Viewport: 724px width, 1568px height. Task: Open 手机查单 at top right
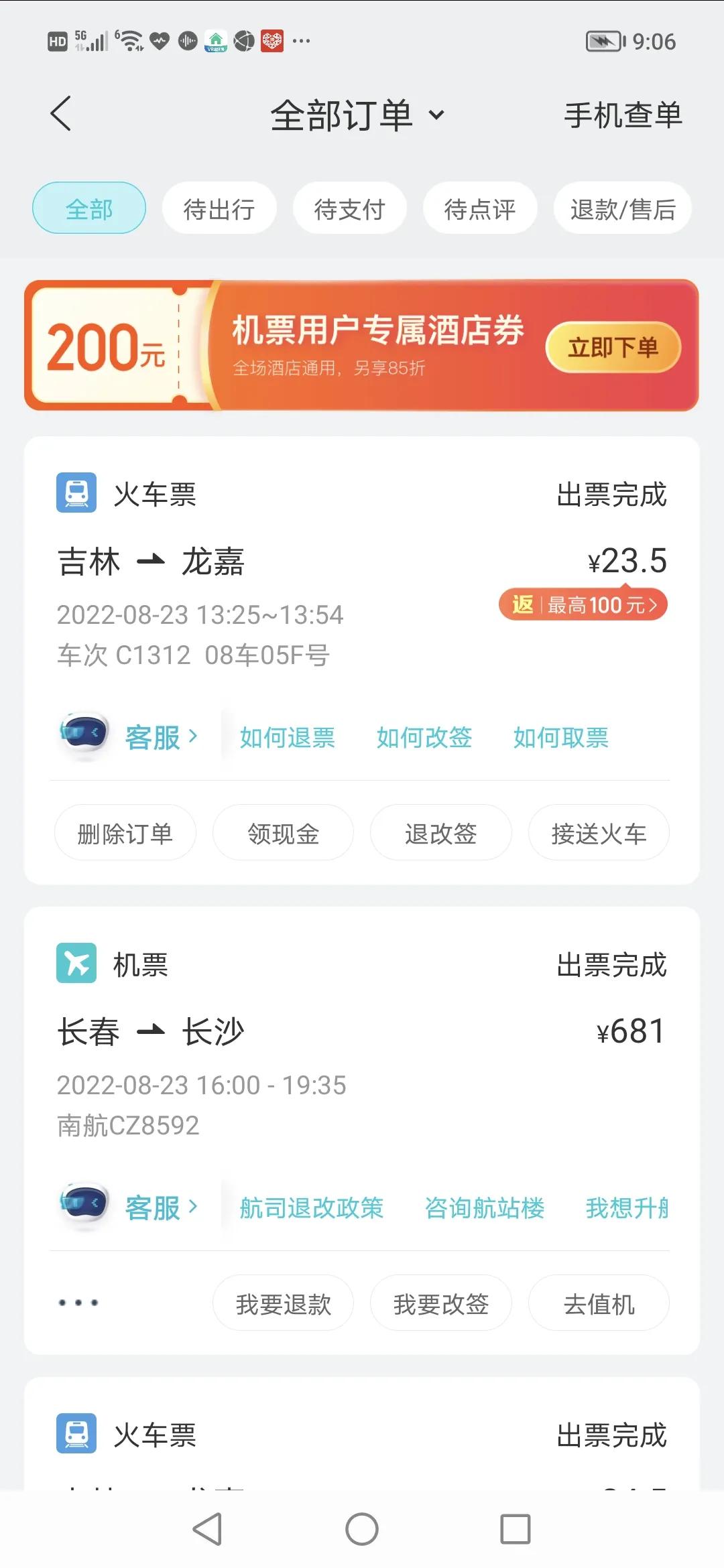tap(622, 114)
